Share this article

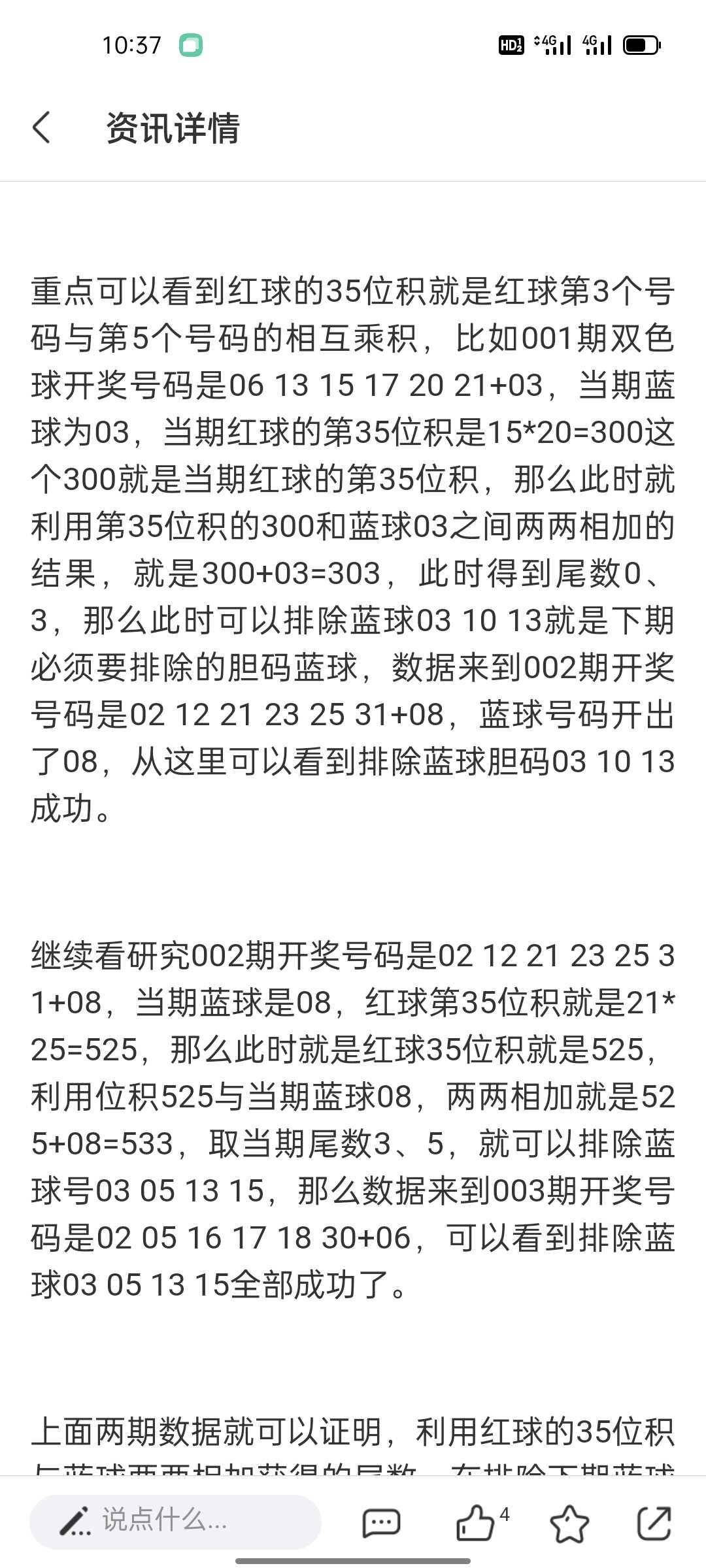[654, 1523]
